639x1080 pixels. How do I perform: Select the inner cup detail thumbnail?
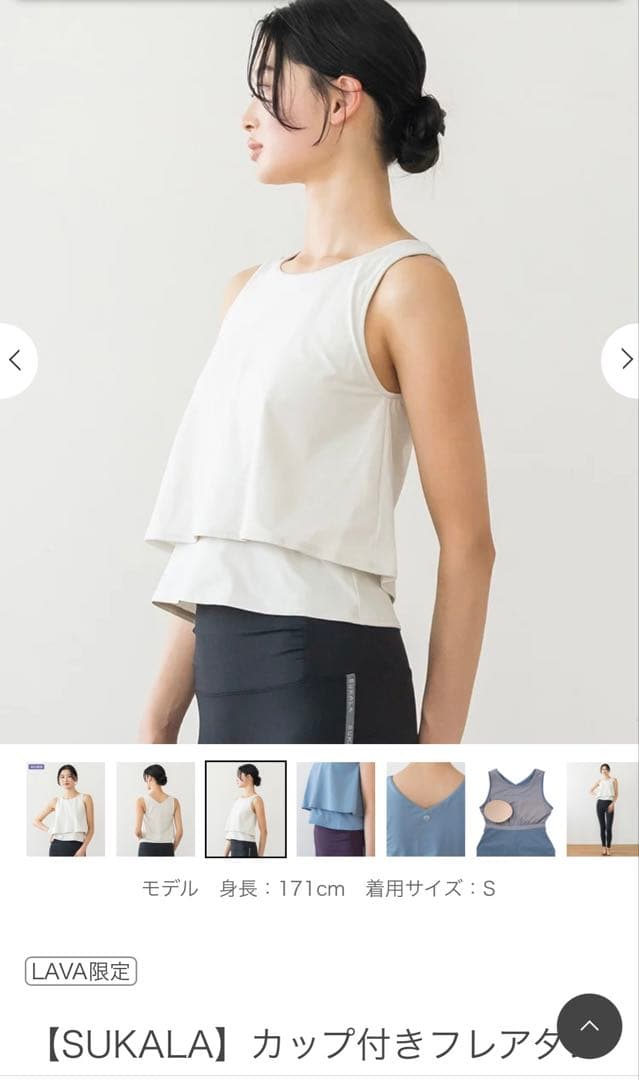[x=516, y=809]
